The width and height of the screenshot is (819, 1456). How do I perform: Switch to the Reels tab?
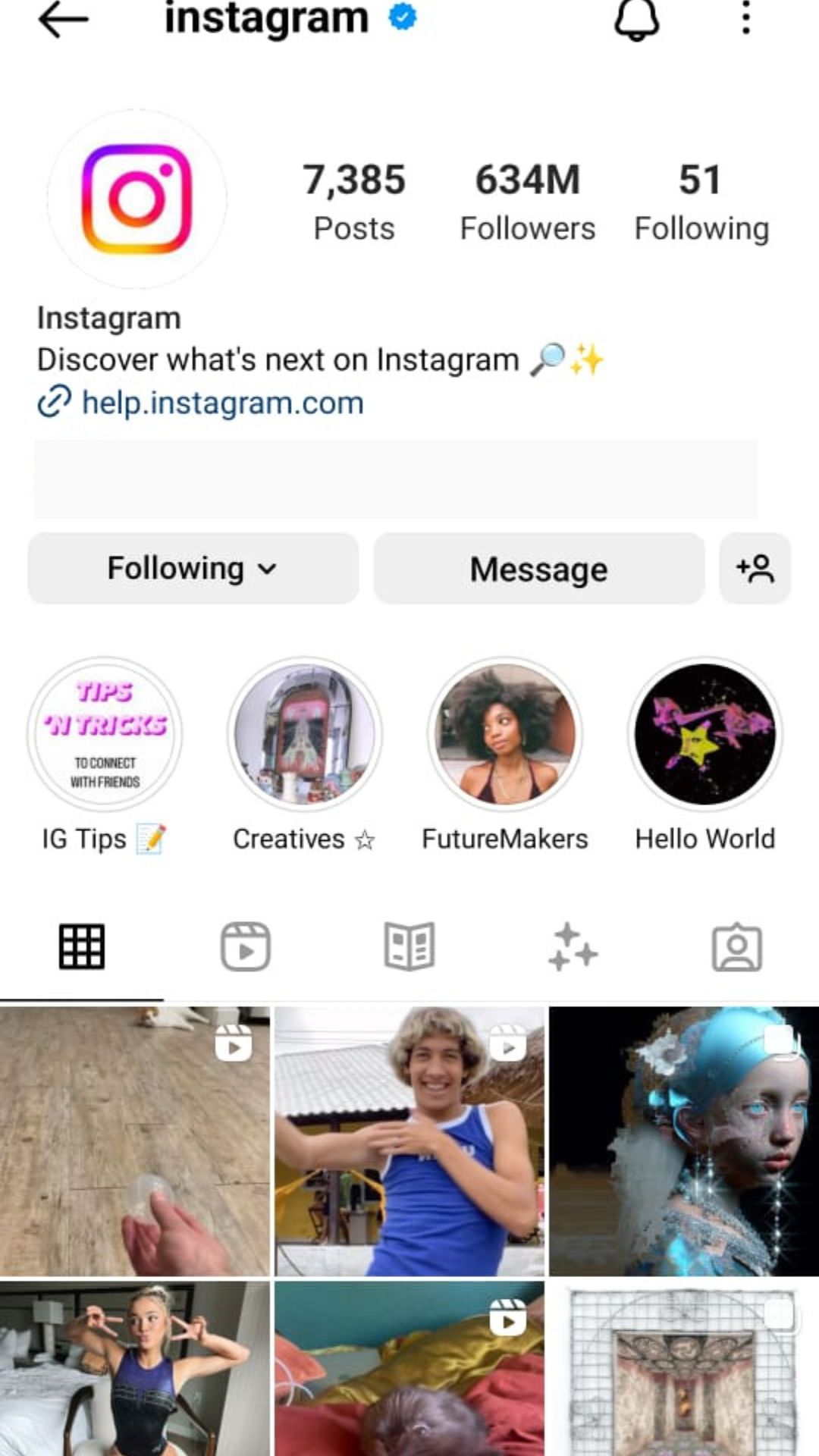245,946
